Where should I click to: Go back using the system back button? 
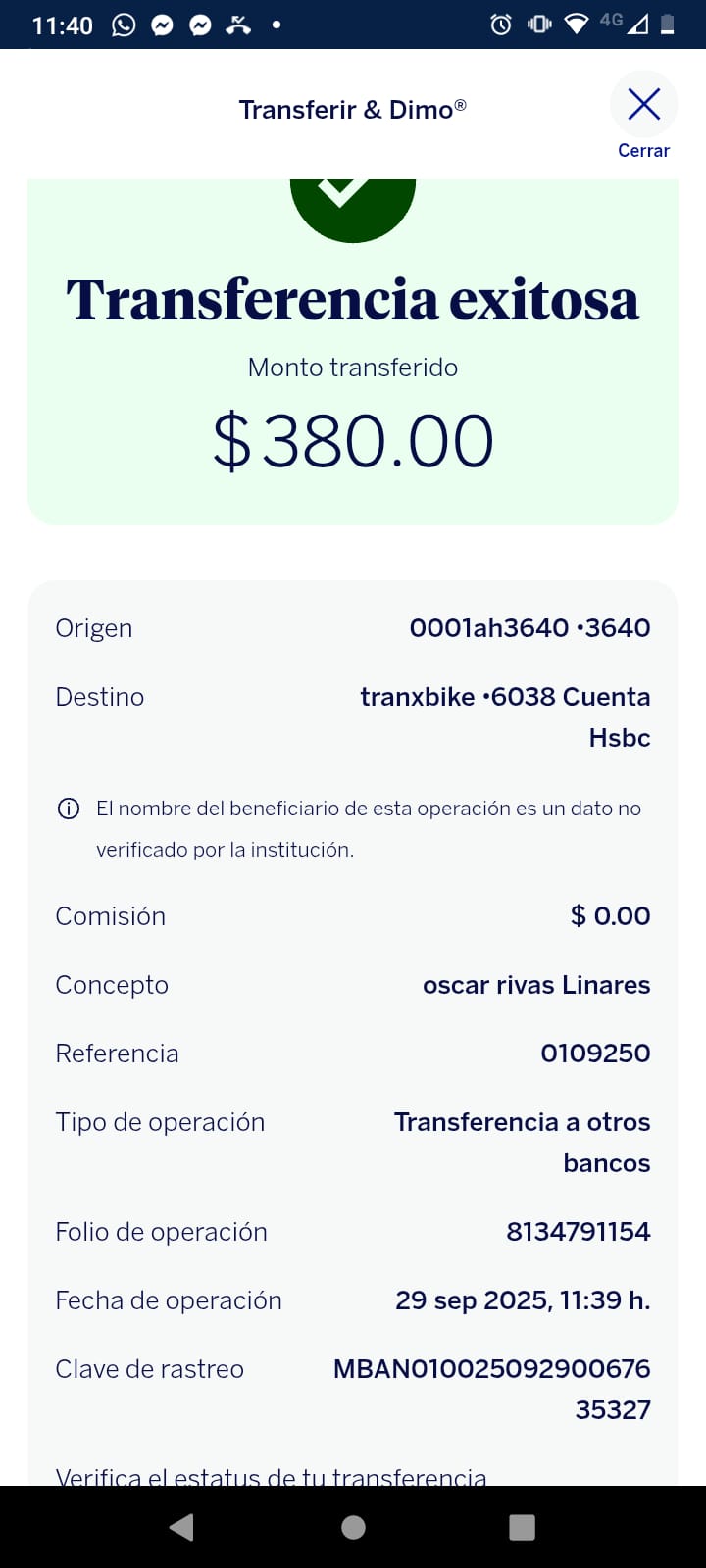click(182, 1527)
